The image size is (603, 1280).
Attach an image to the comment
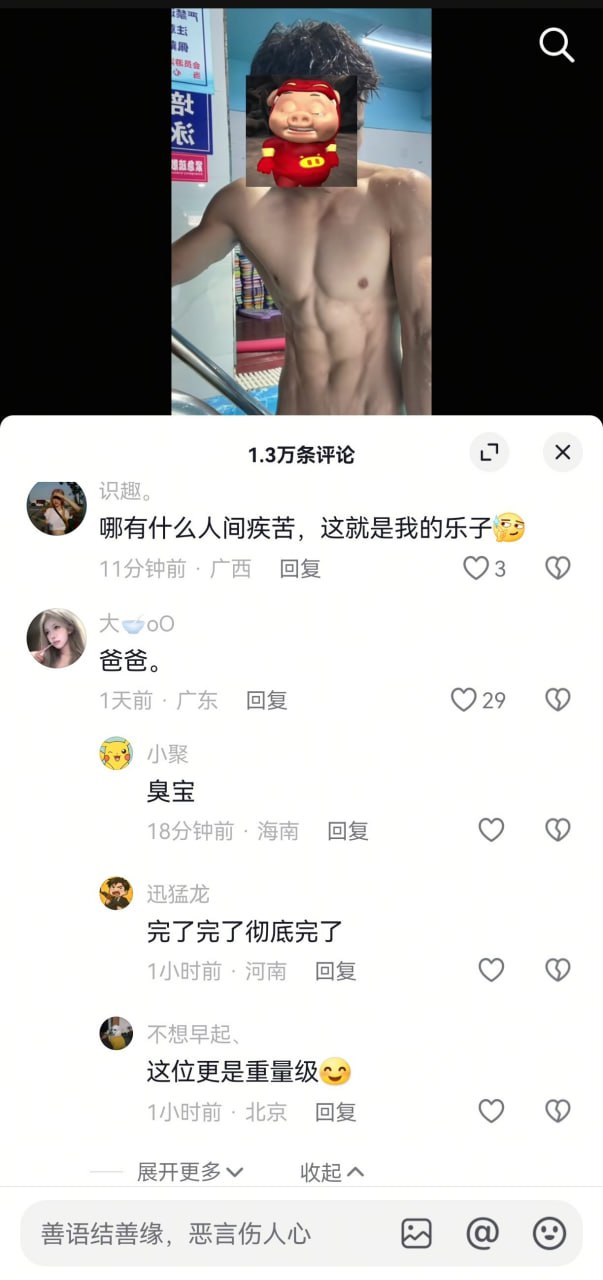point(417,1233)
